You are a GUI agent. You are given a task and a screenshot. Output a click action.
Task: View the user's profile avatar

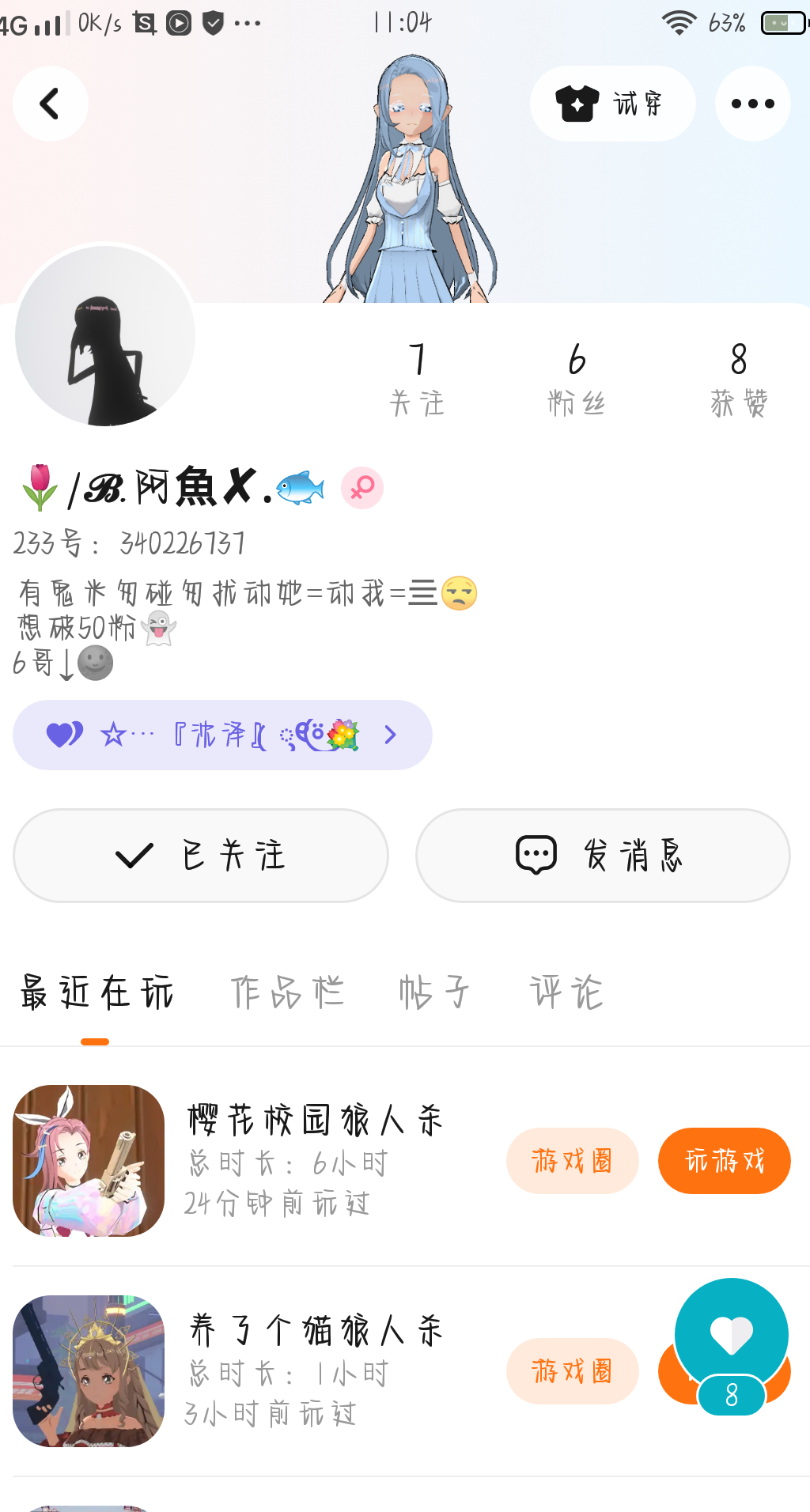(x=105, y=335)
